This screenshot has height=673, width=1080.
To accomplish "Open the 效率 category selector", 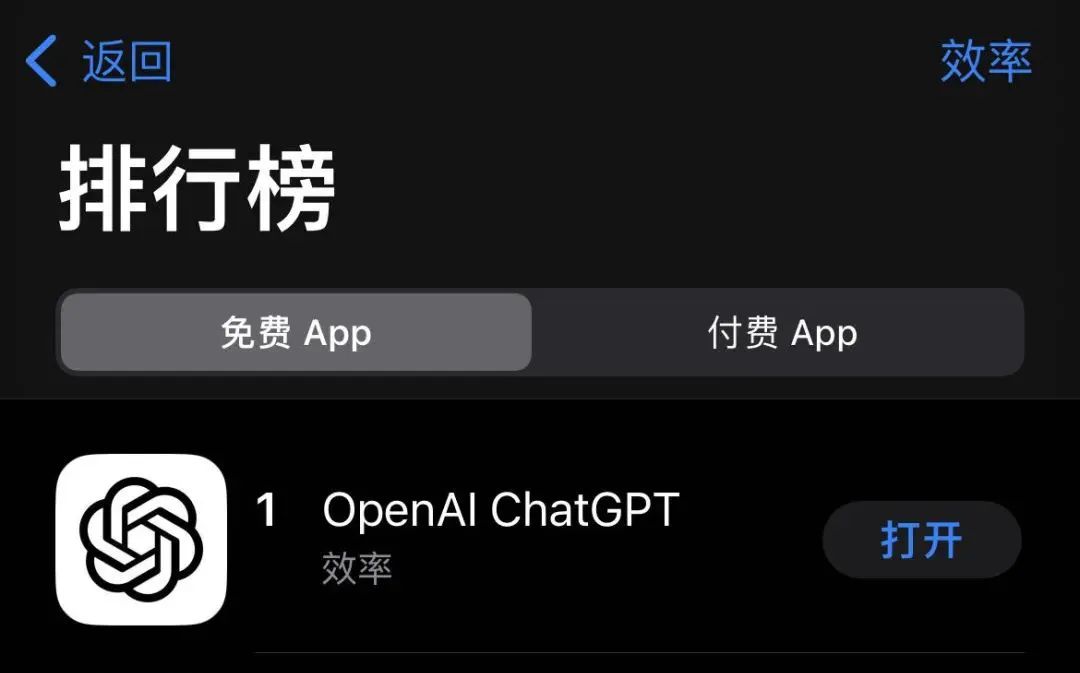I will tap(985, 62).
